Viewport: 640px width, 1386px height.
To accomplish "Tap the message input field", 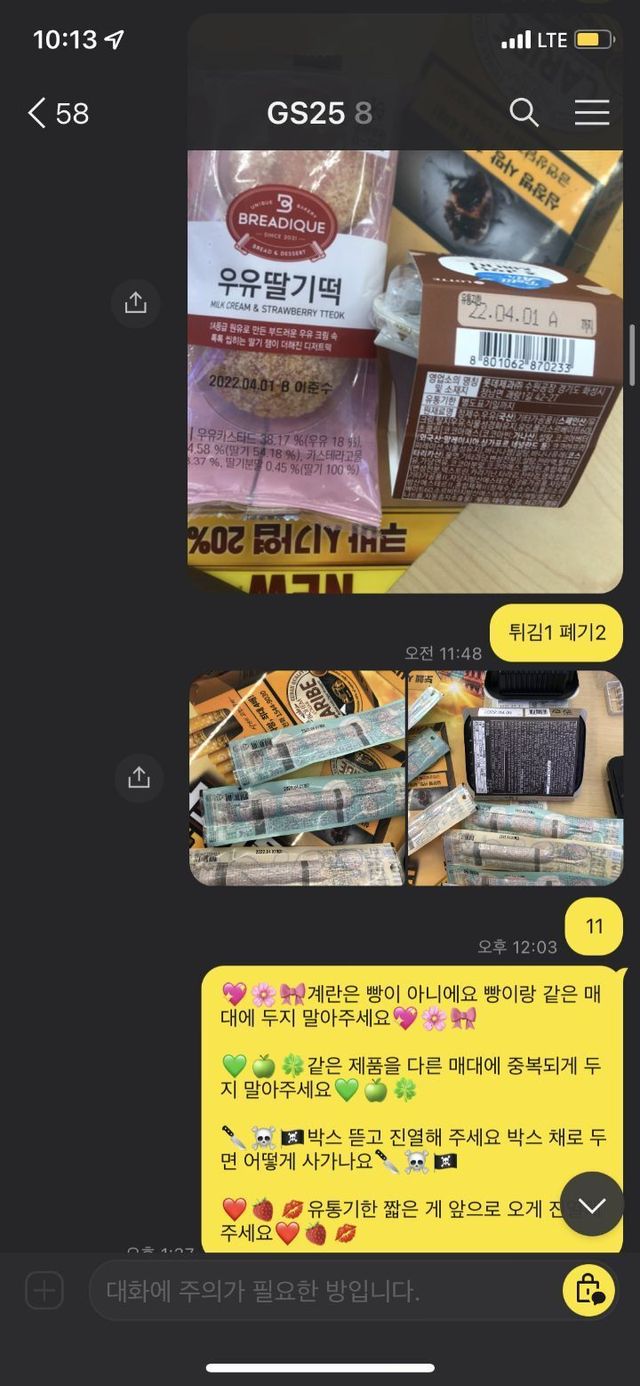I will 320,1290.
